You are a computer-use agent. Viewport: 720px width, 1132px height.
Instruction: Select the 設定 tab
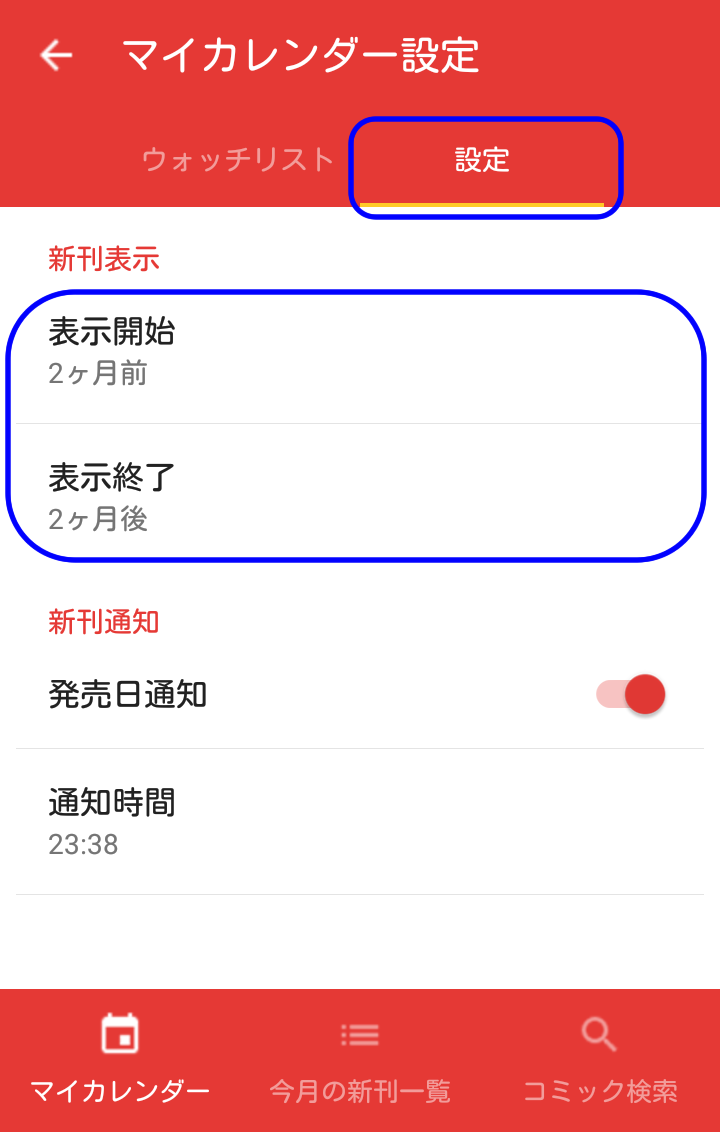pyautogui.click(x=483, y=160)
